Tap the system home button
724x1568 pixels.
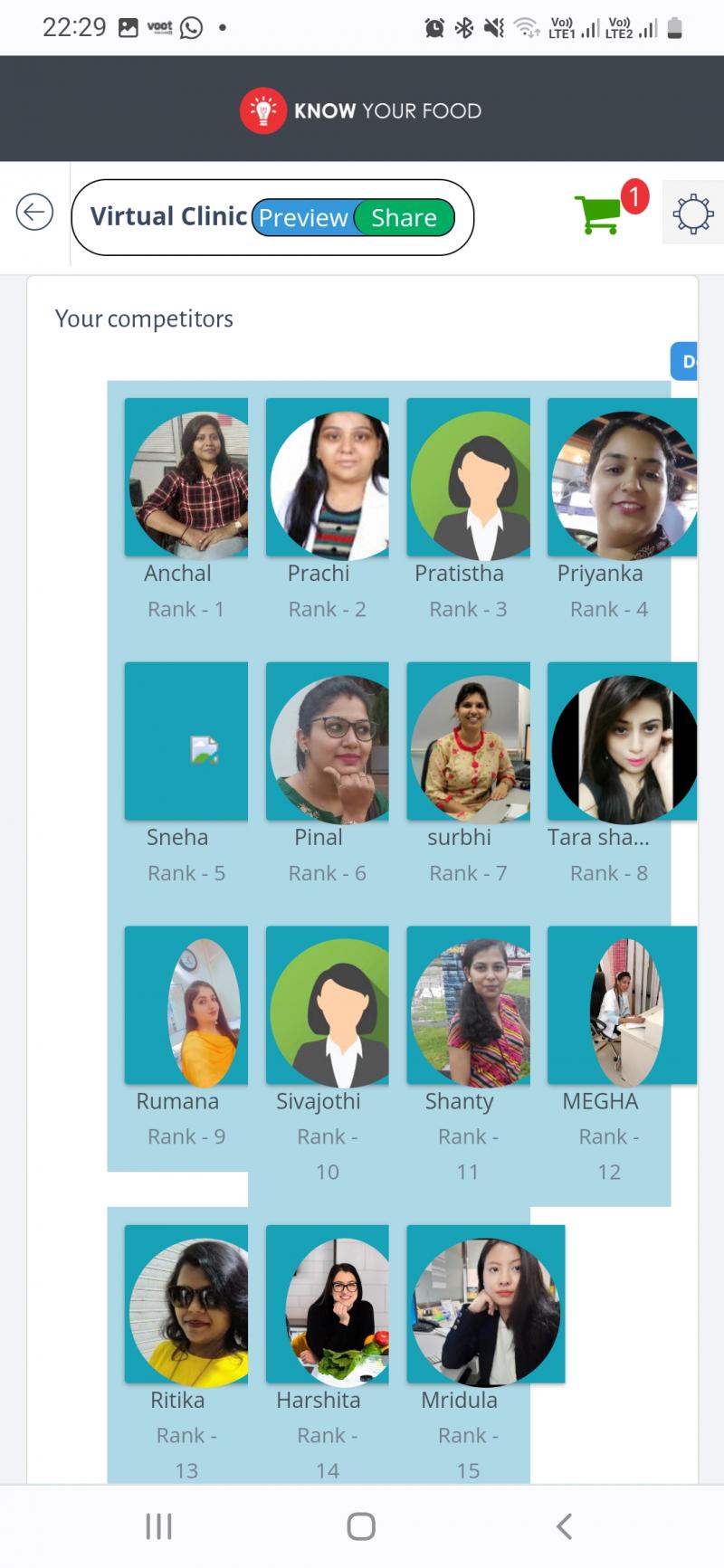(x=361, y=1526)
